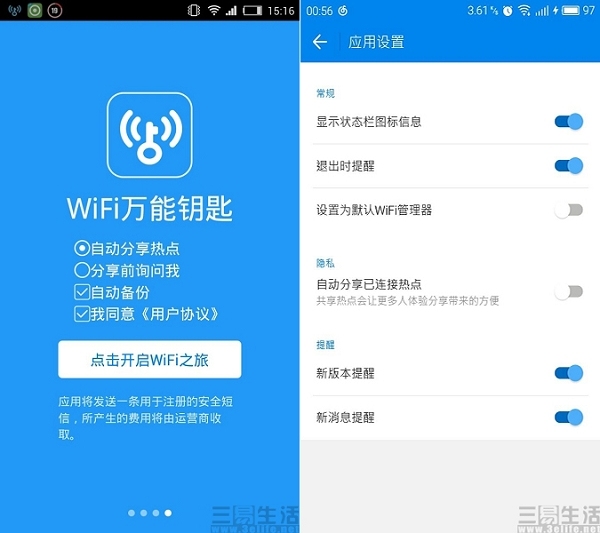This screenshot has height=533, width=600.
Task: Enable 设置为默认WiFi管理器 switch
Action: pyautogui.click(x=568, y=210)
